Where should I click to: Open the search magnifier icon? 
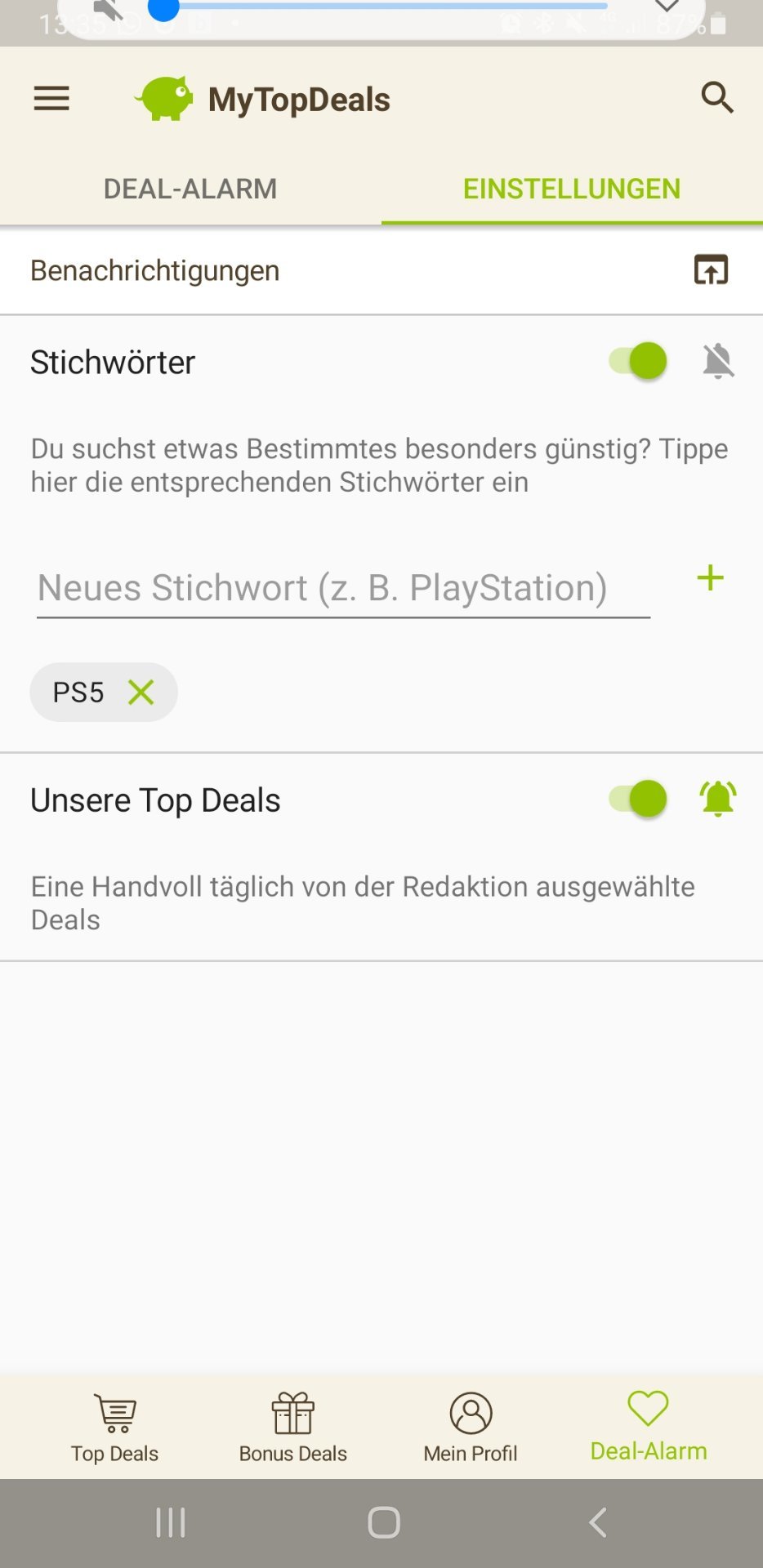(716, 98)
